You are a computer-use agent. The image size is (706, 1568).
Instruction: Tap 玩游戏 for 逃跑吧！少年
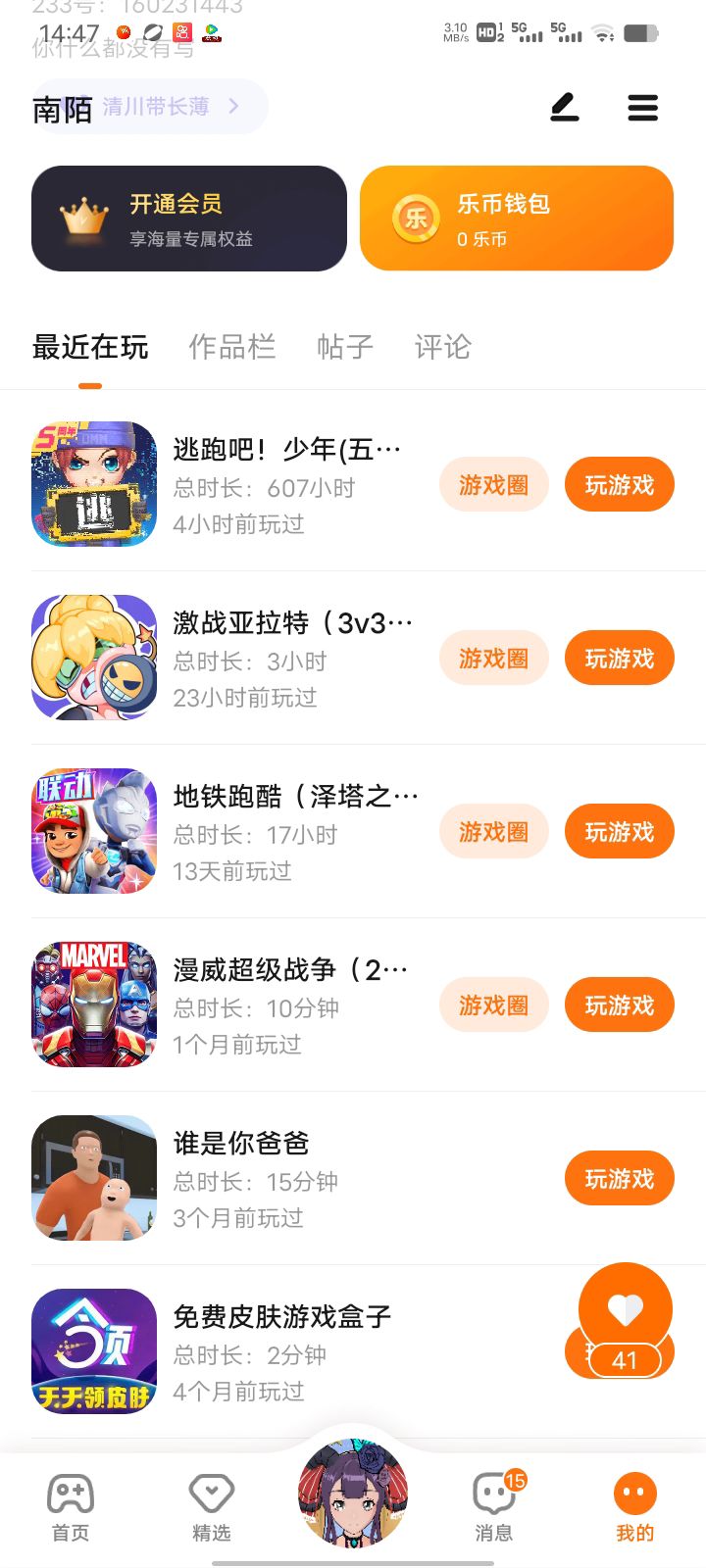[619, 485]
